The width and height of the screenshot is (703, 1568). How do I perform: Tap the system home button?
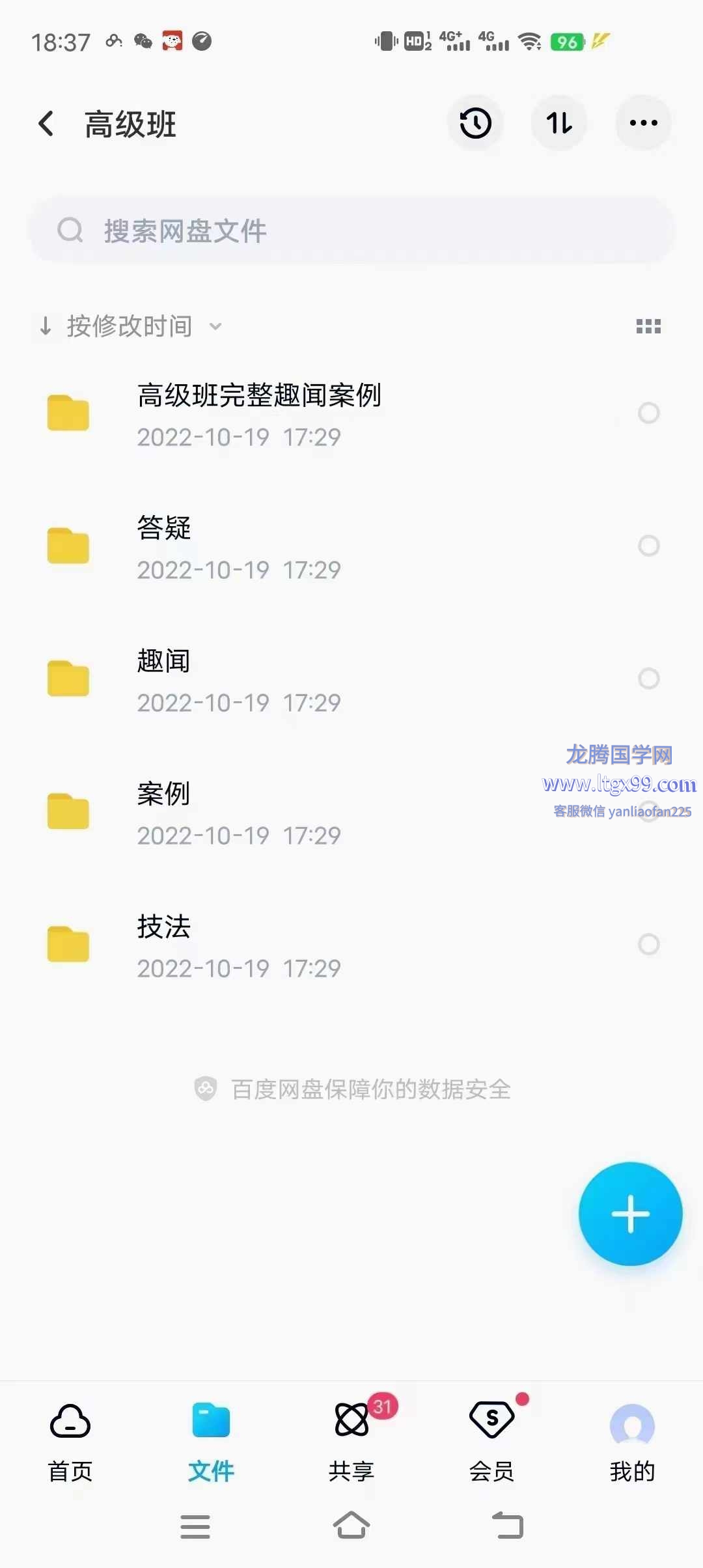[x=351, y=1526]
